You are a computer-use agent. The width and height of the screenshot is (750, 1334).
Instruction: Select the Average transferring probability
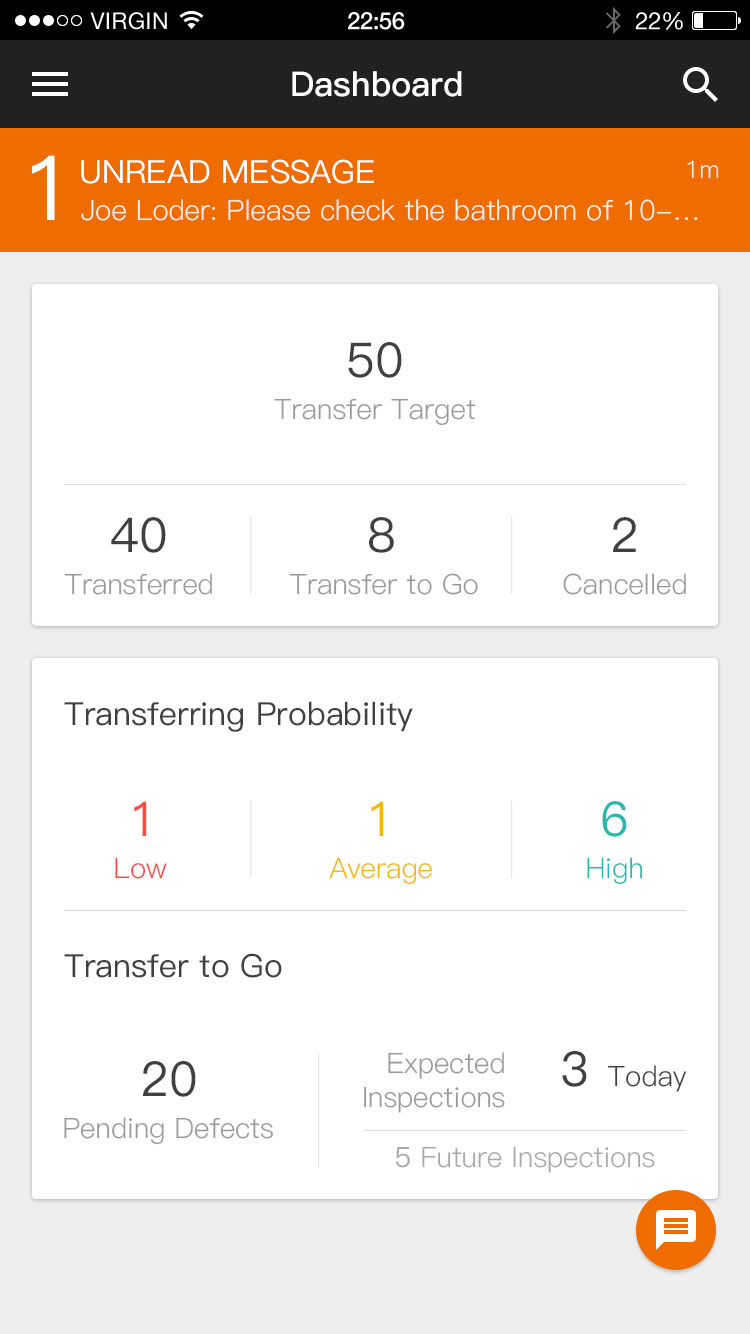click(x=380, y=840)
